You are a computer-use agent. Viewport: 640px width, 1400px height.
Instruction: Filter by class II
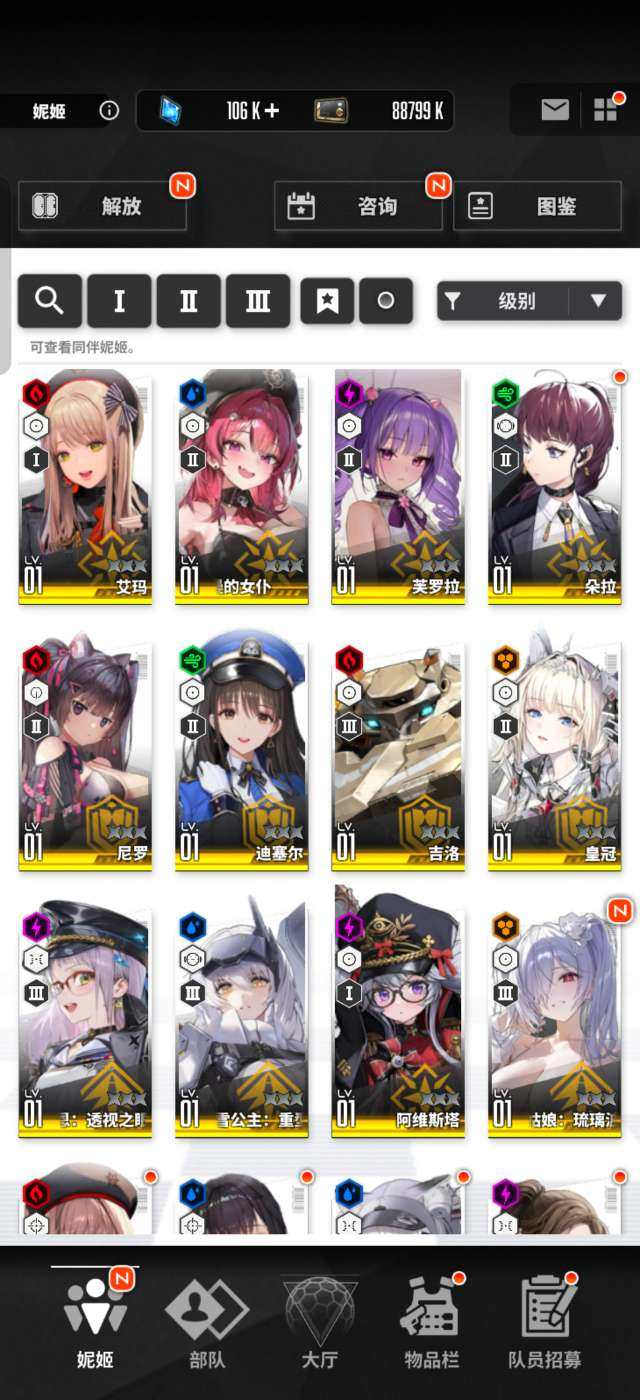coord(188,301)
